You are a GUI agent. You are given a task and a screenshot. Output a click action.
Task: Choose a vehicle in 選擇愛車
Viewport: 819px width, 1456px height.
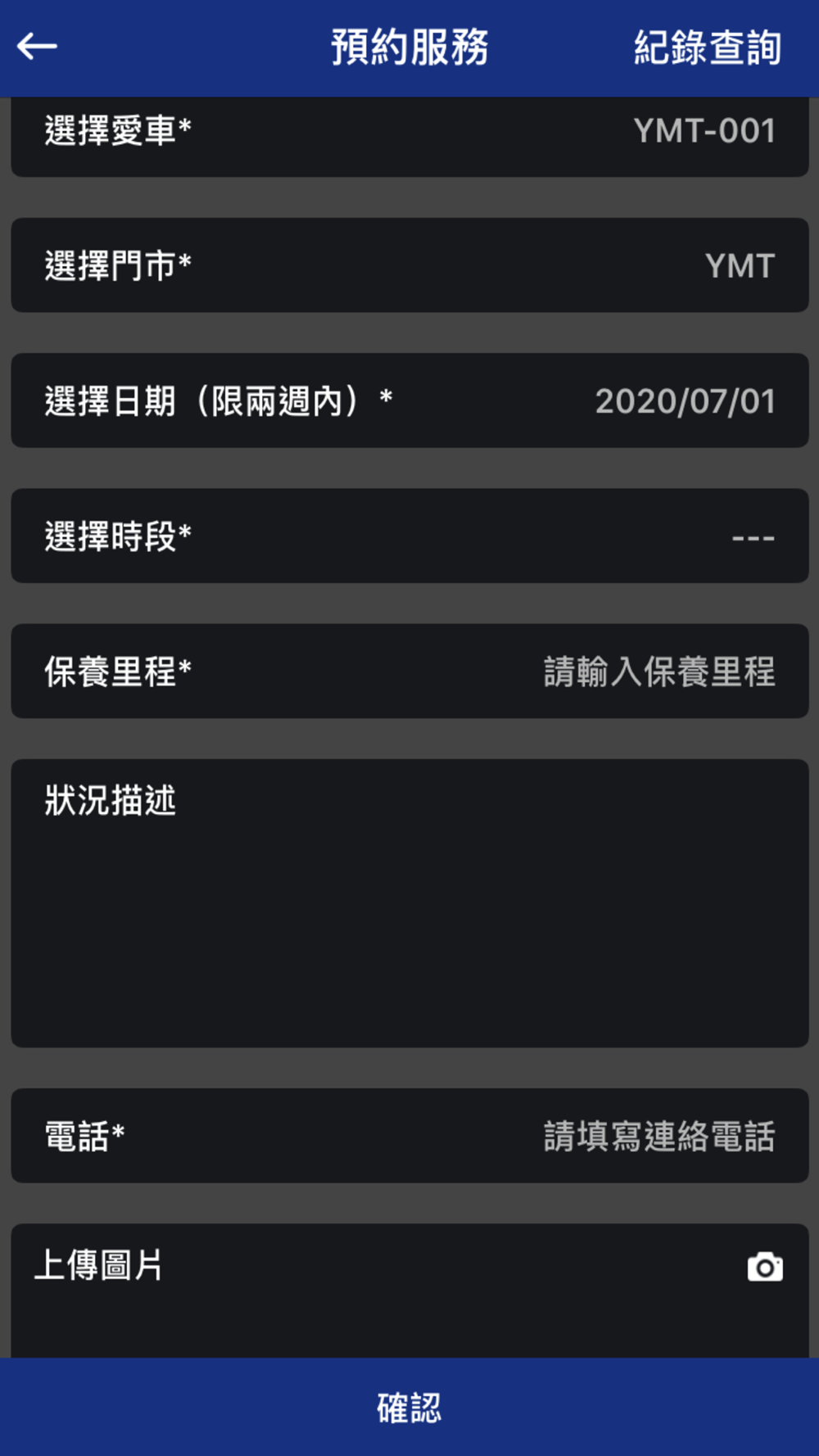coord(409,136)
